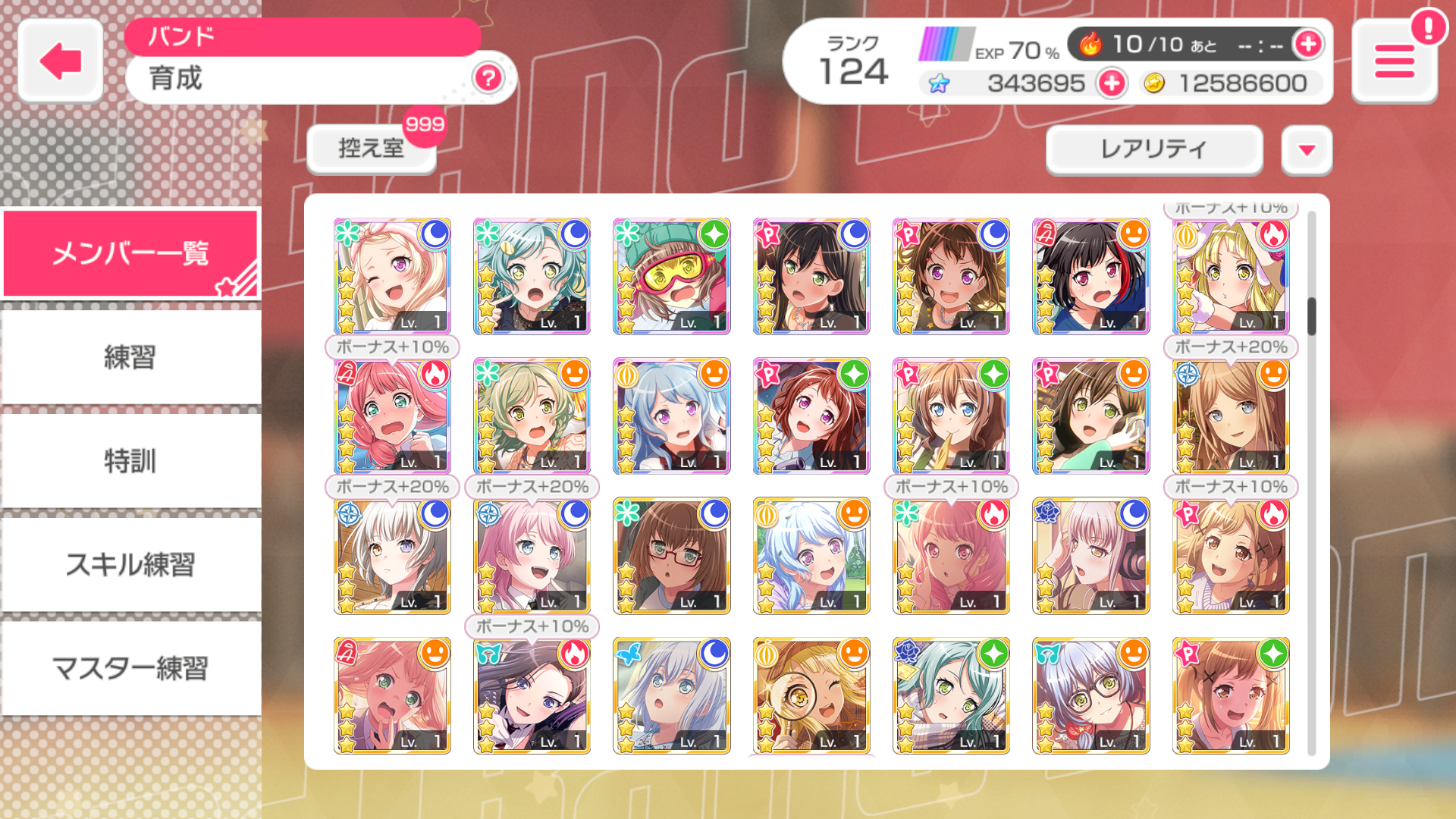Refill live boosts with plus button
The height and width of the screenshot is (819, 1456).
1308,44
